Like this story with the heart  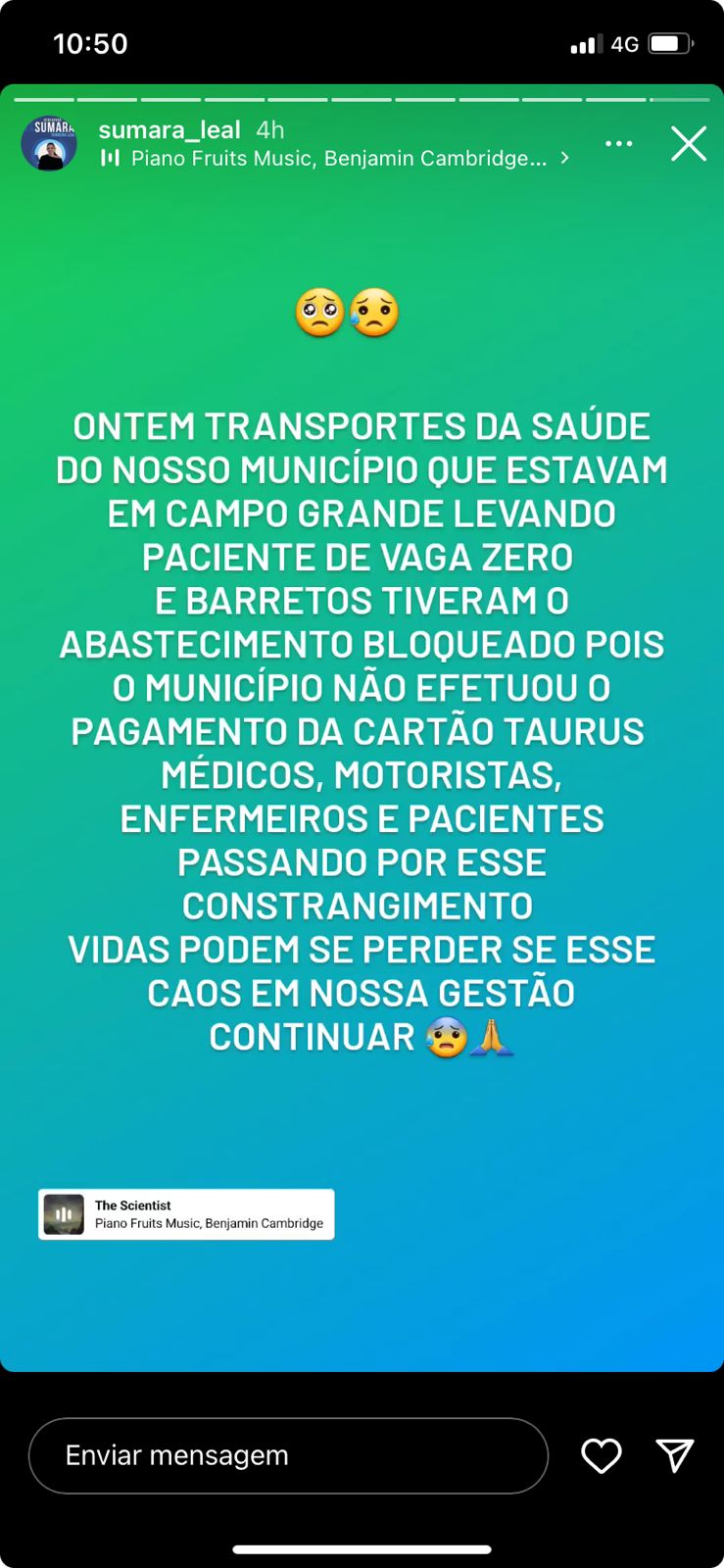pyautogui.click(x=601, y=1455)
